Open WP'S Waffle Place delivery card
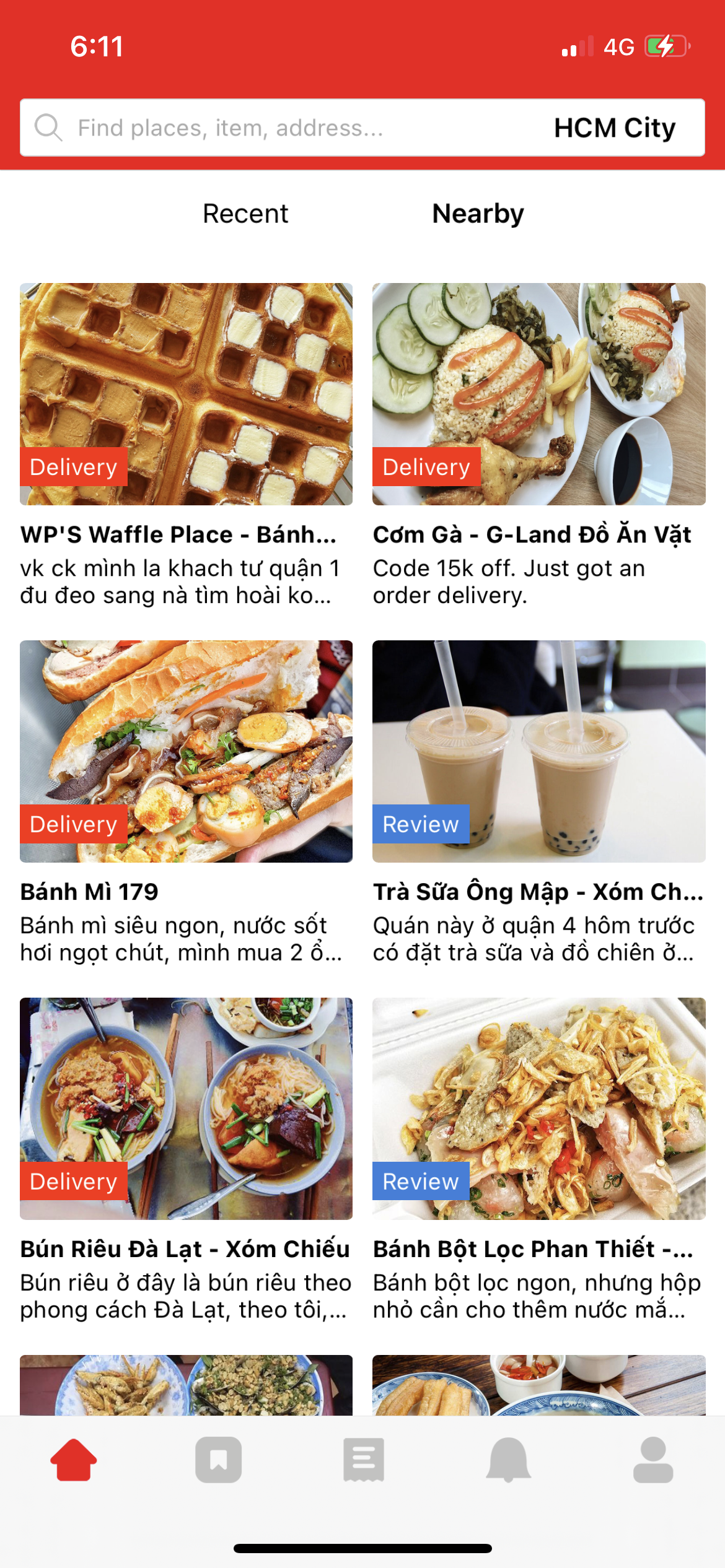 186,394
